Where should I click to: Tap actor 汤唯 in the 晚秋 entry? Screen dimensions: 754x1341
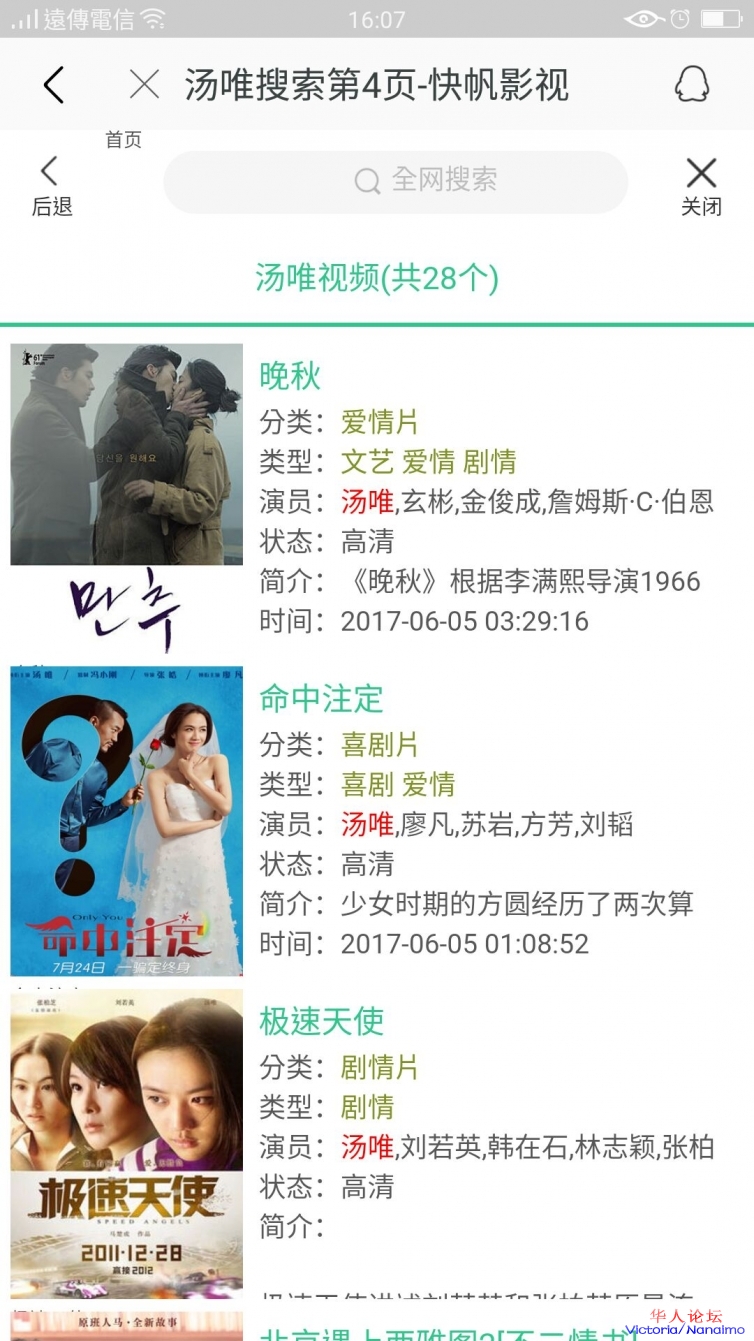[x=367, y=501]
